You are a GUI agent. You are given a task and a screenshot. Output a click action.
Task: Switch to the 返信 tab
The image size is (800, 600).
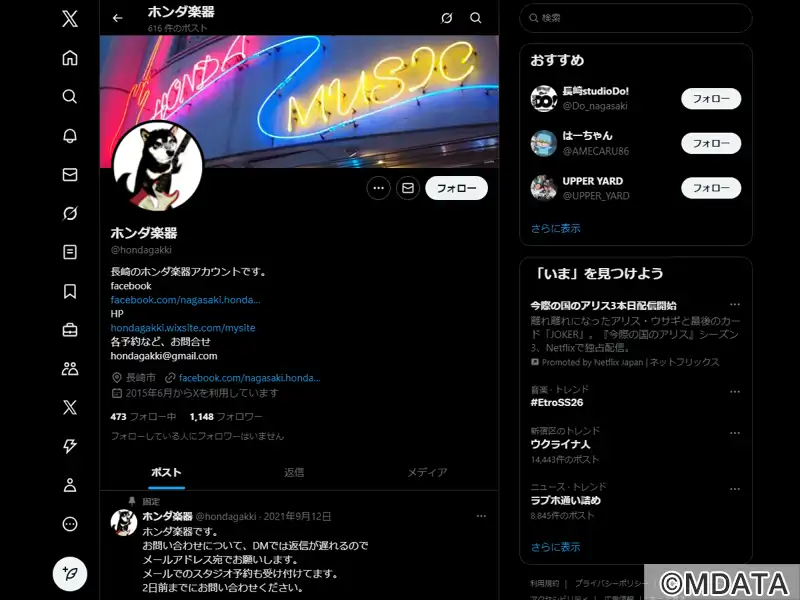pos(294,472)
